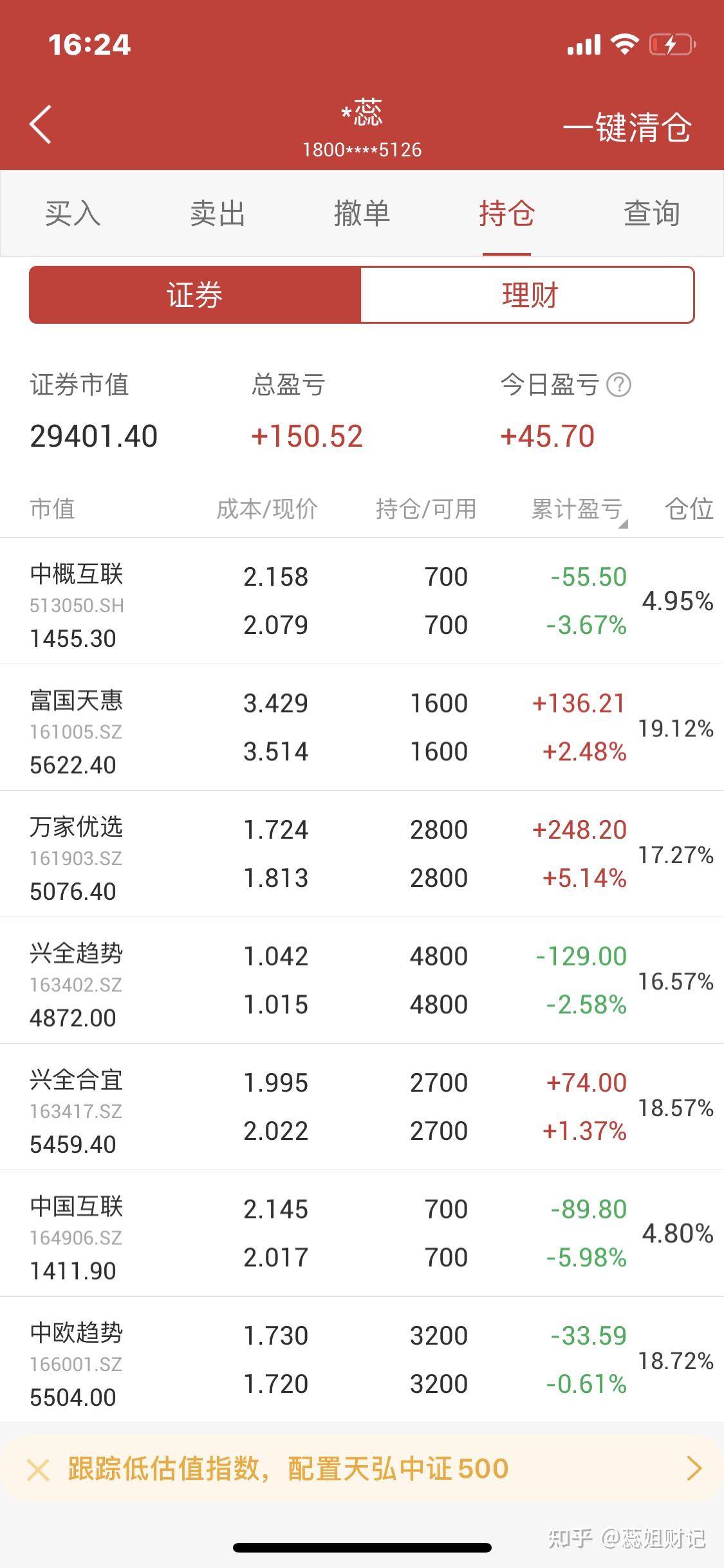724x1568 pixels.
Task: Go back using the top-left arrow
Action: click(x=40, y=124)
